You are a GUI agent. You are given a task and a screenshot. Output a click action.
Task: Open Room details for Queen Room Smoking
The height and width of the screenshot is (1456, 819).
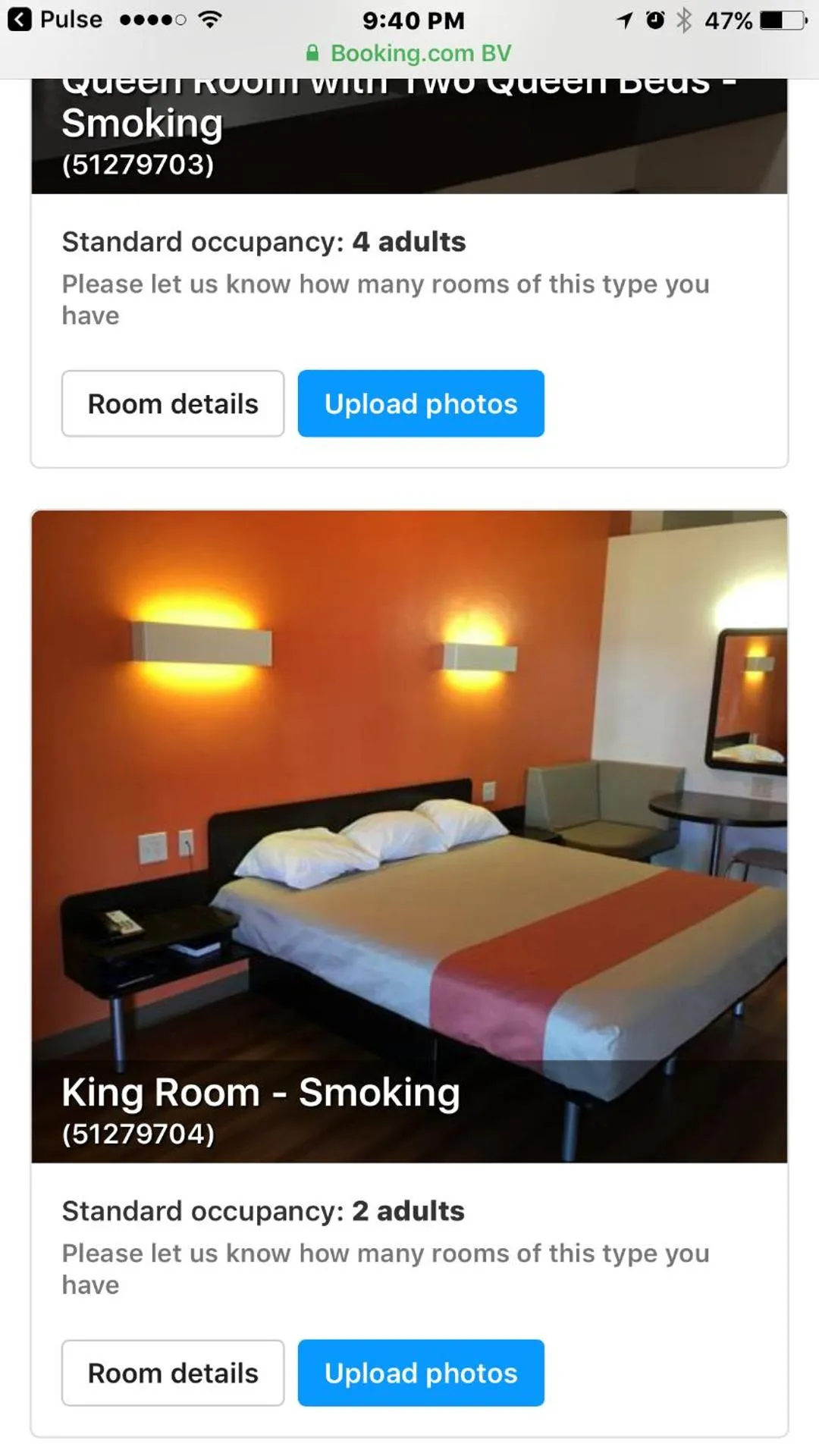[x=173, y=403]
